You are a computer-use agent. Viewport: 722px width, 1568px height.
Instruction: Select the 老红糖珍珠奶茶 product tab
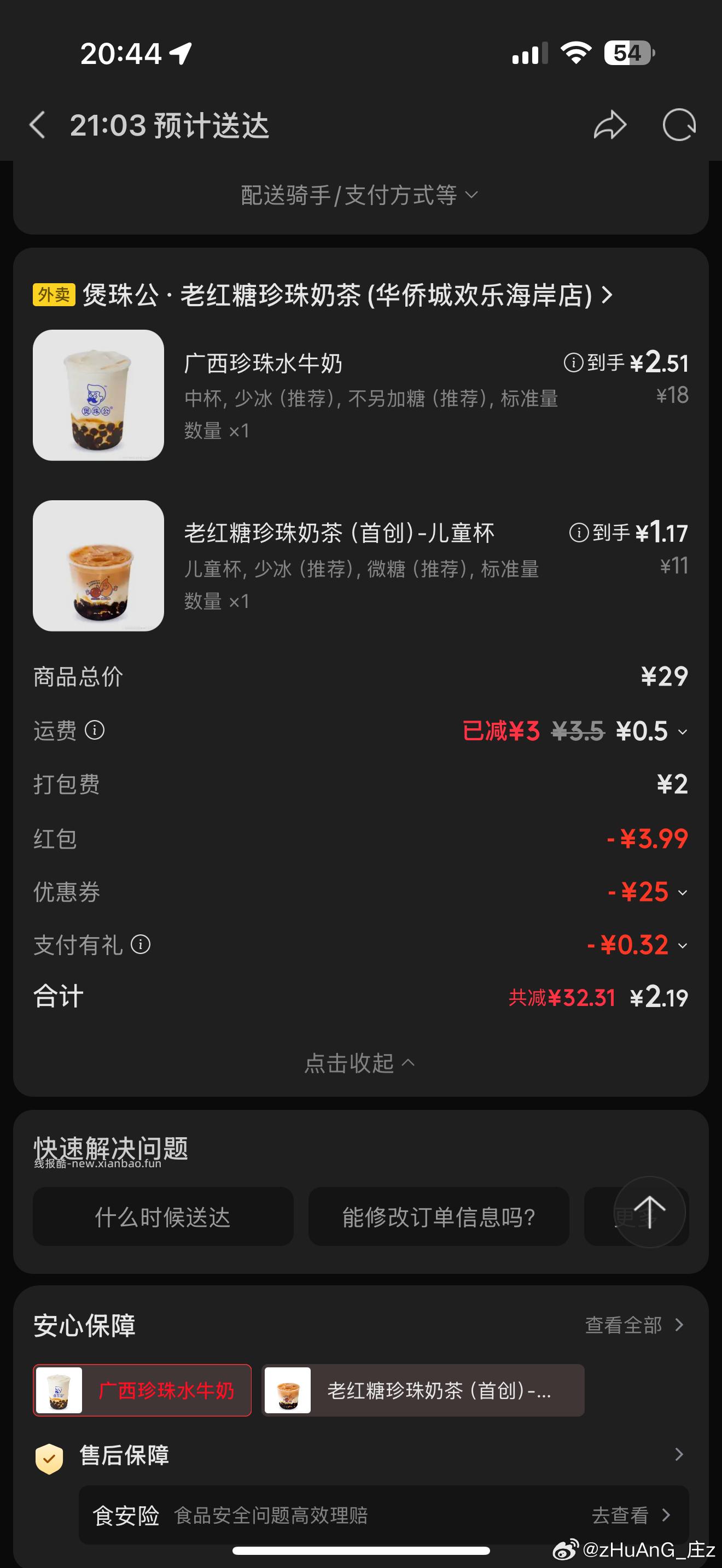(x=421, y=1390)
